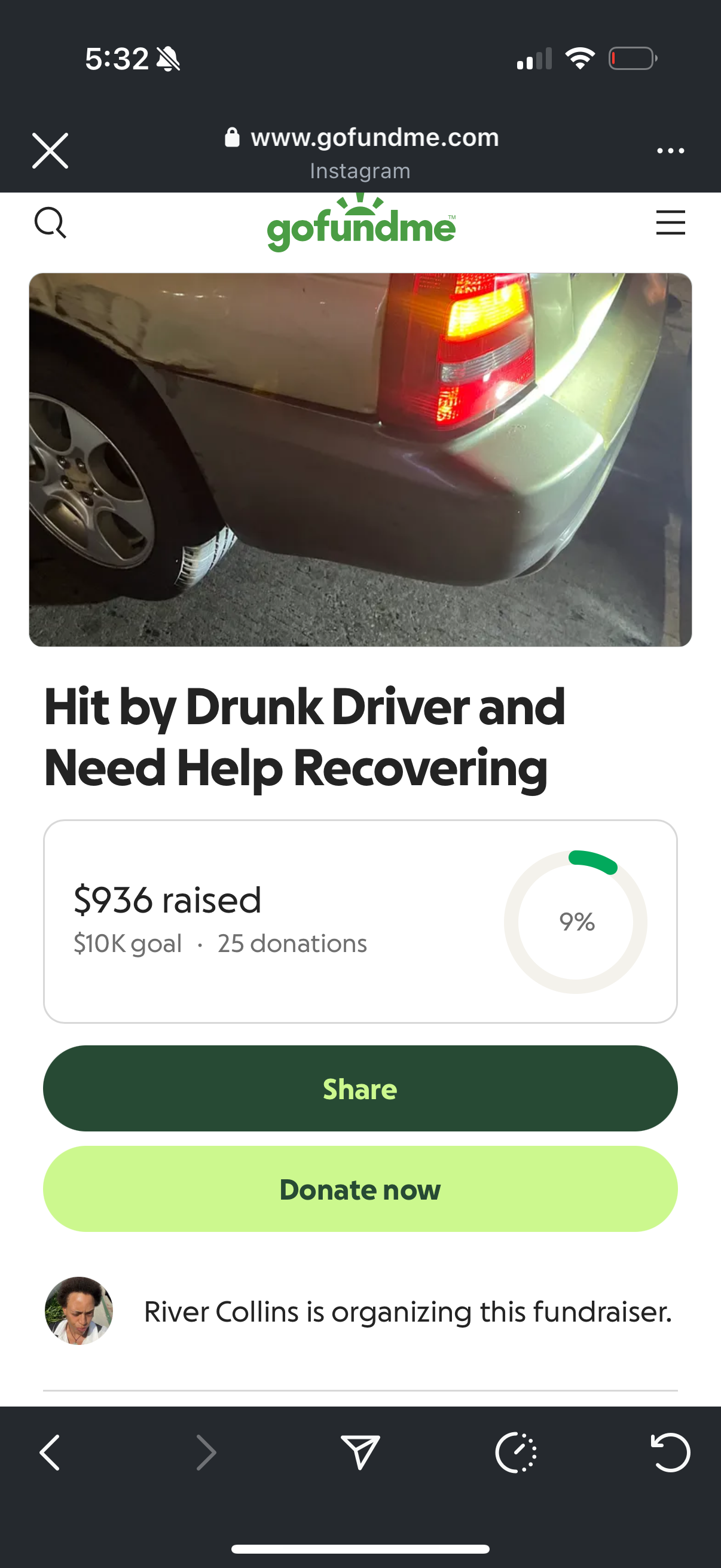Tap the Share button
Image resolution: width=721 pixels, height=1568 pixels.
[x=360, y=1088]
